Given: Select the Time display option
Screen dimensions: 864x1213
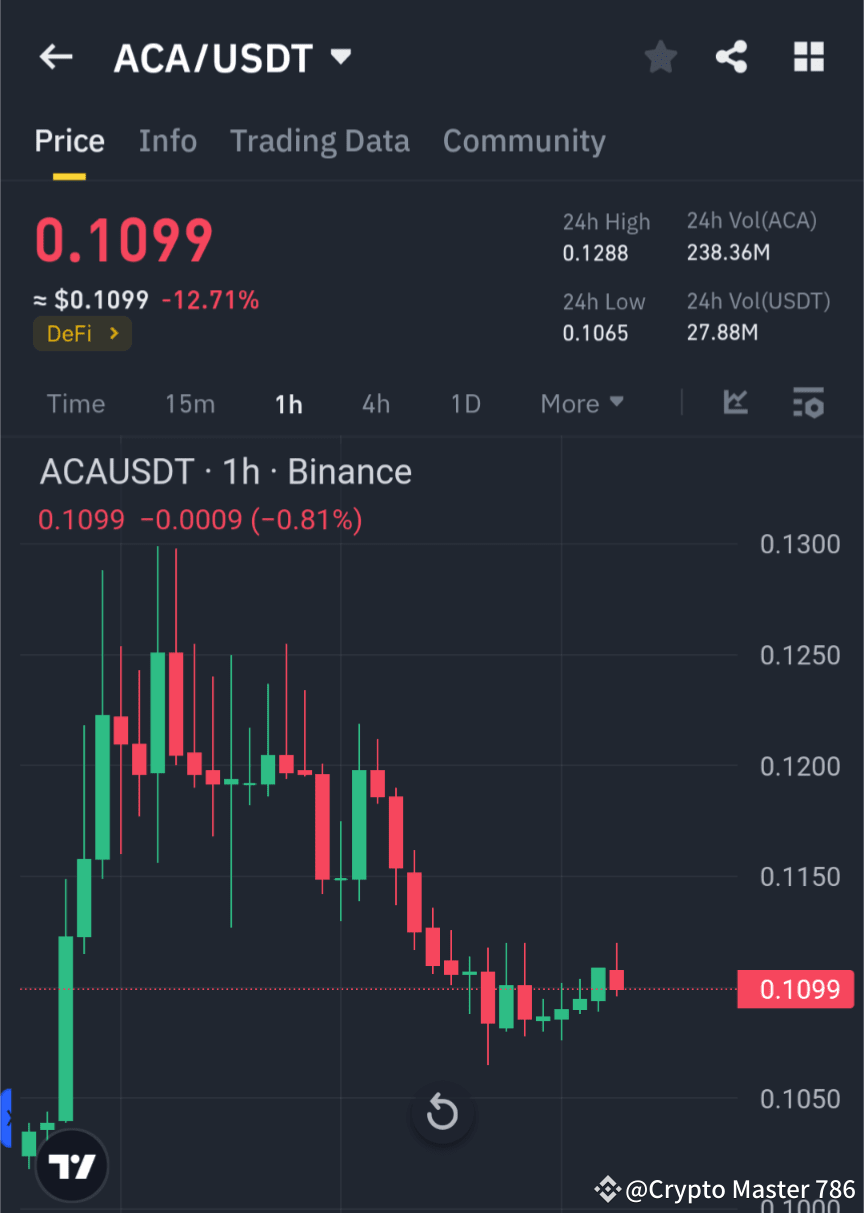Looking at the screenshot, I should (76, 403).
